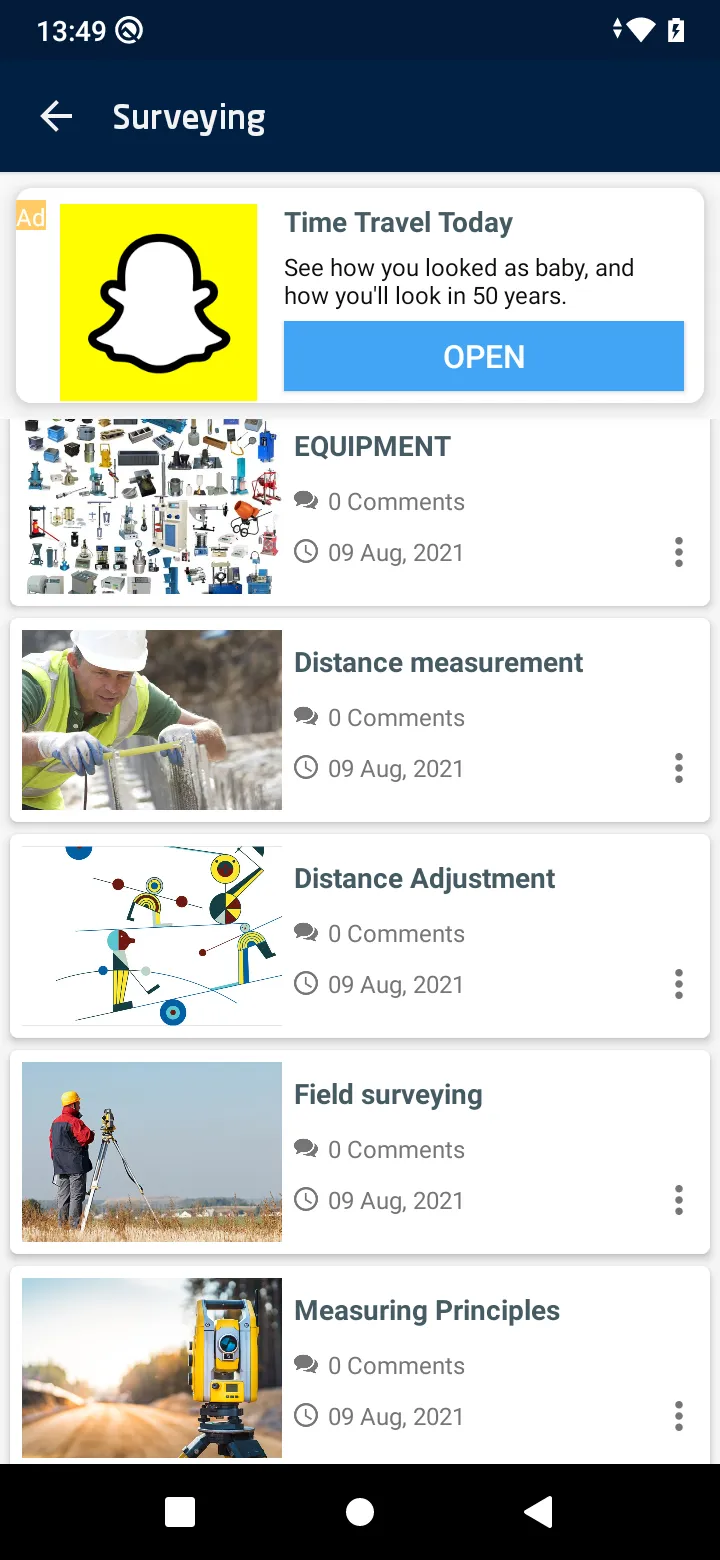This screenshot has width=720, height=1560.
Task: Open the EQUIPMENT article
Action: tap(372, 447)
